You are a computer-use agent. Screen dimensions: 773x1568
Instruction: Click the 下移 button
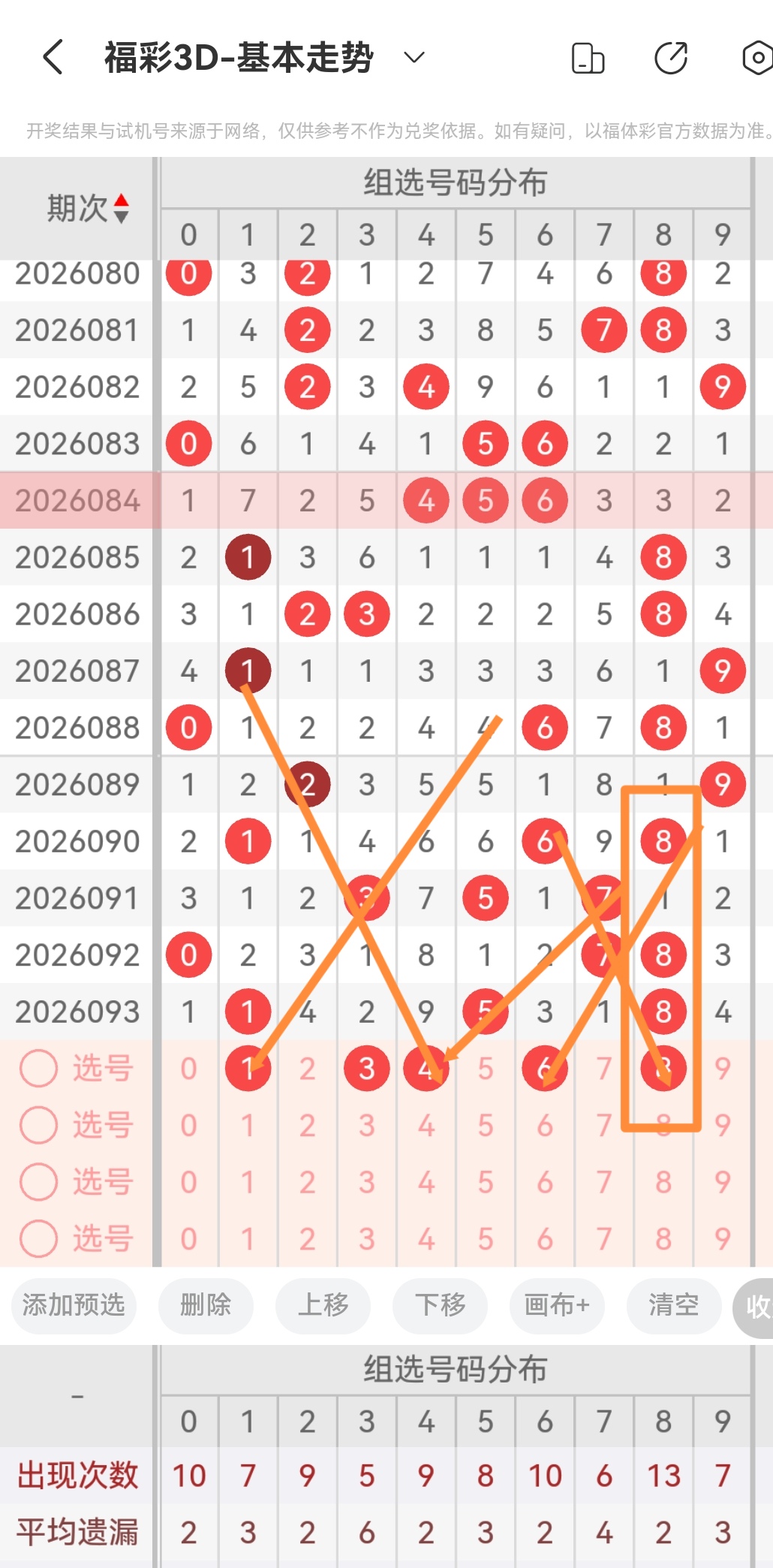[440, 1306]
